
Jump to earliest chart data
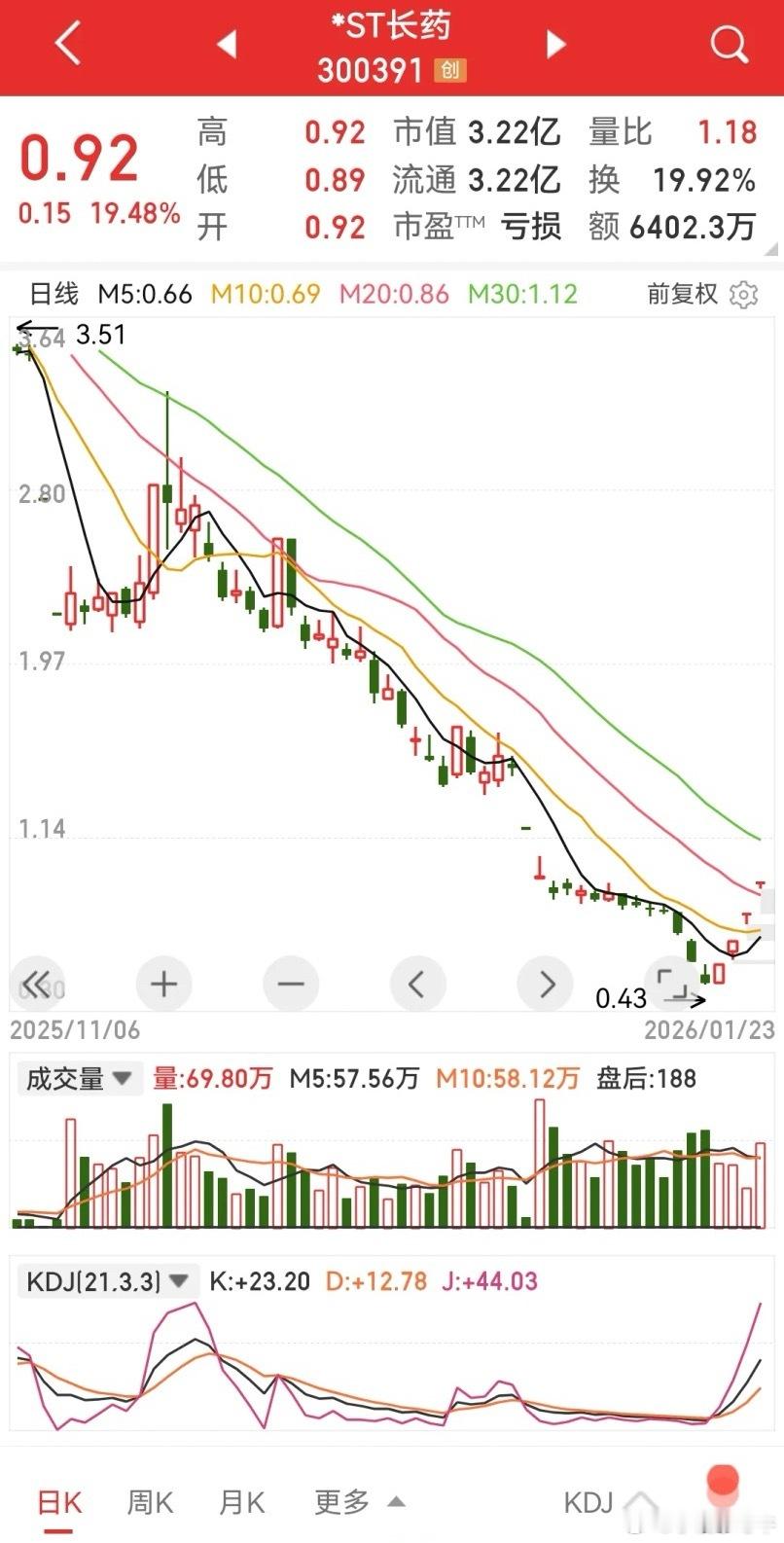click(x=36, y=985)
